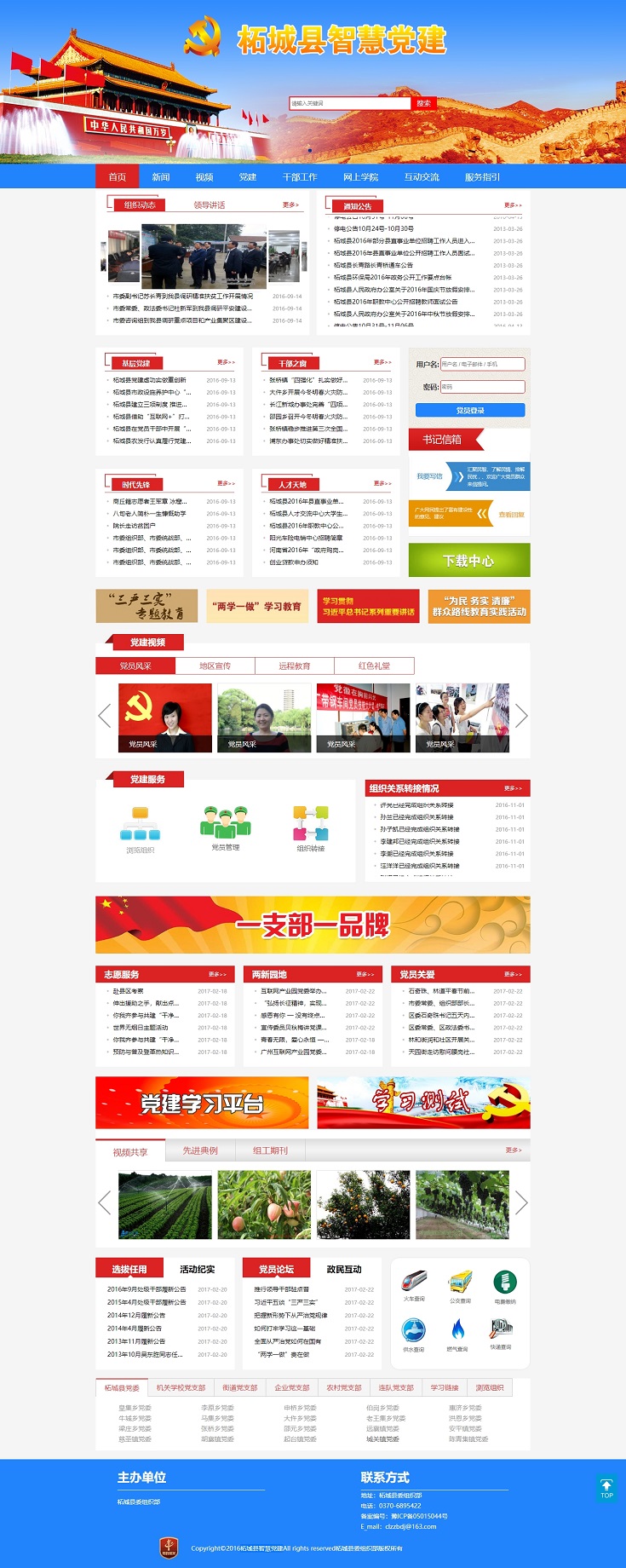Open the 党建学习平台 banner
The width and height of the screenshot is (626, 1568).
tap(202, 1103)
